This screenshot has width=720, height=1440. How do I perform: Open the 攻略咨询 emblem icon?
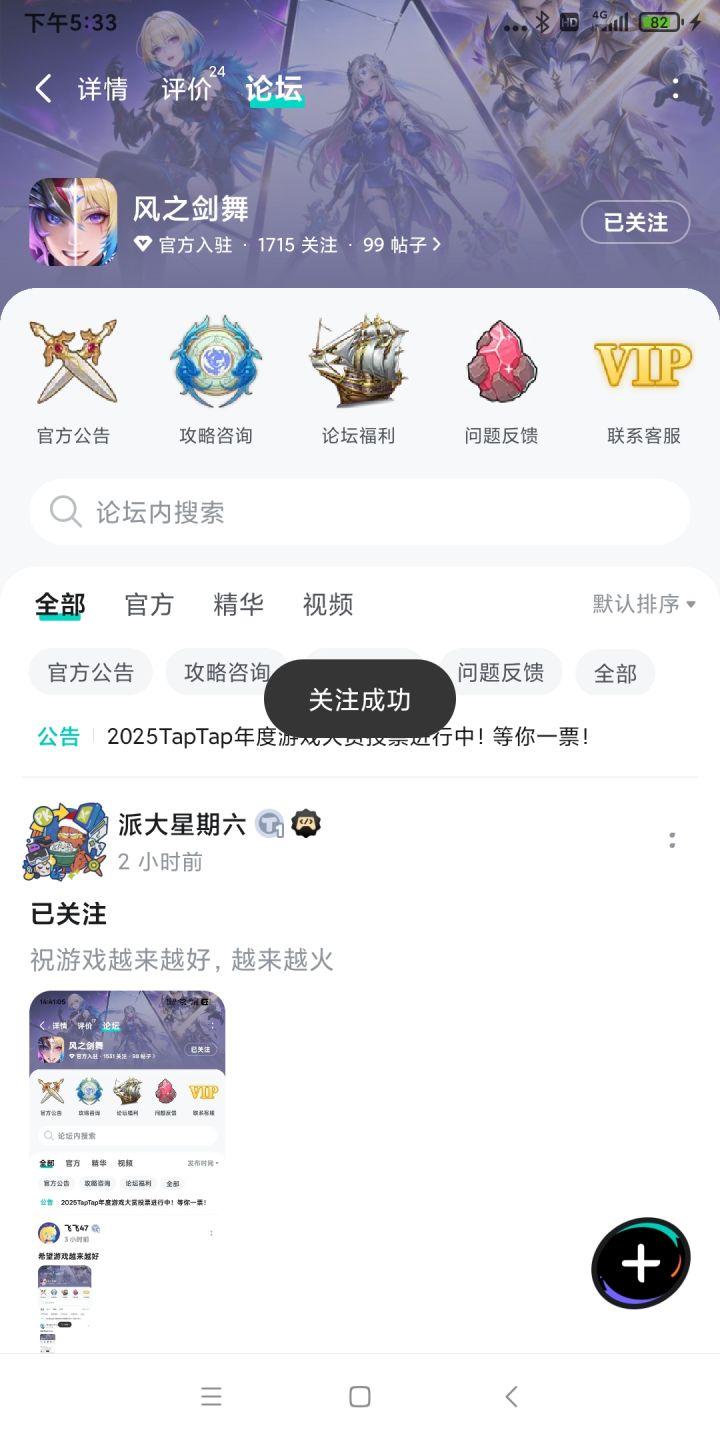click(216, 363)
